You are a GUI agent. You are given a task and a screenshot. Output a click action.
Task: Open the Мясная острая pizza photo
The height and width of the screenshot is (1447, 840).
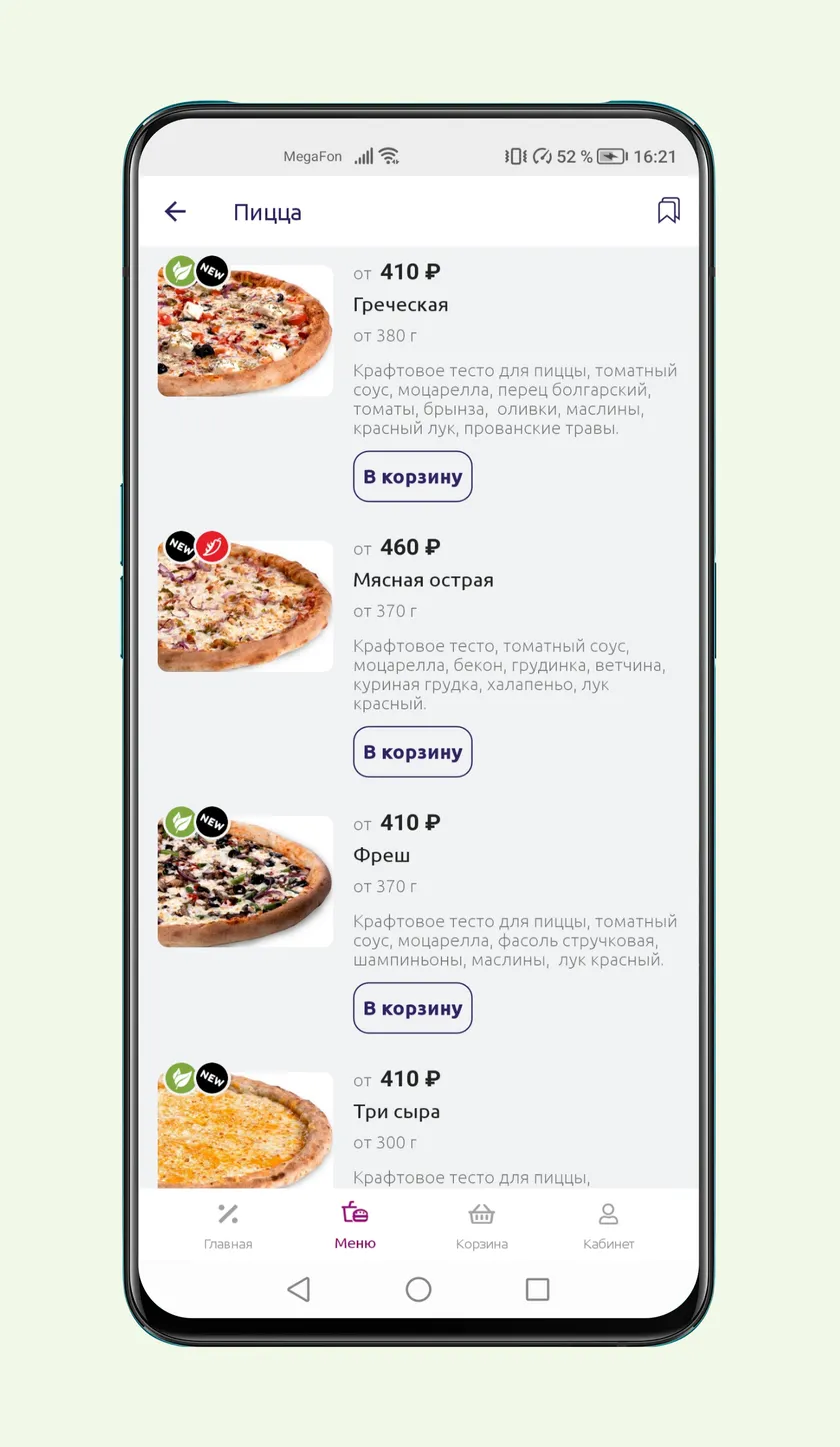coord(245,606)
